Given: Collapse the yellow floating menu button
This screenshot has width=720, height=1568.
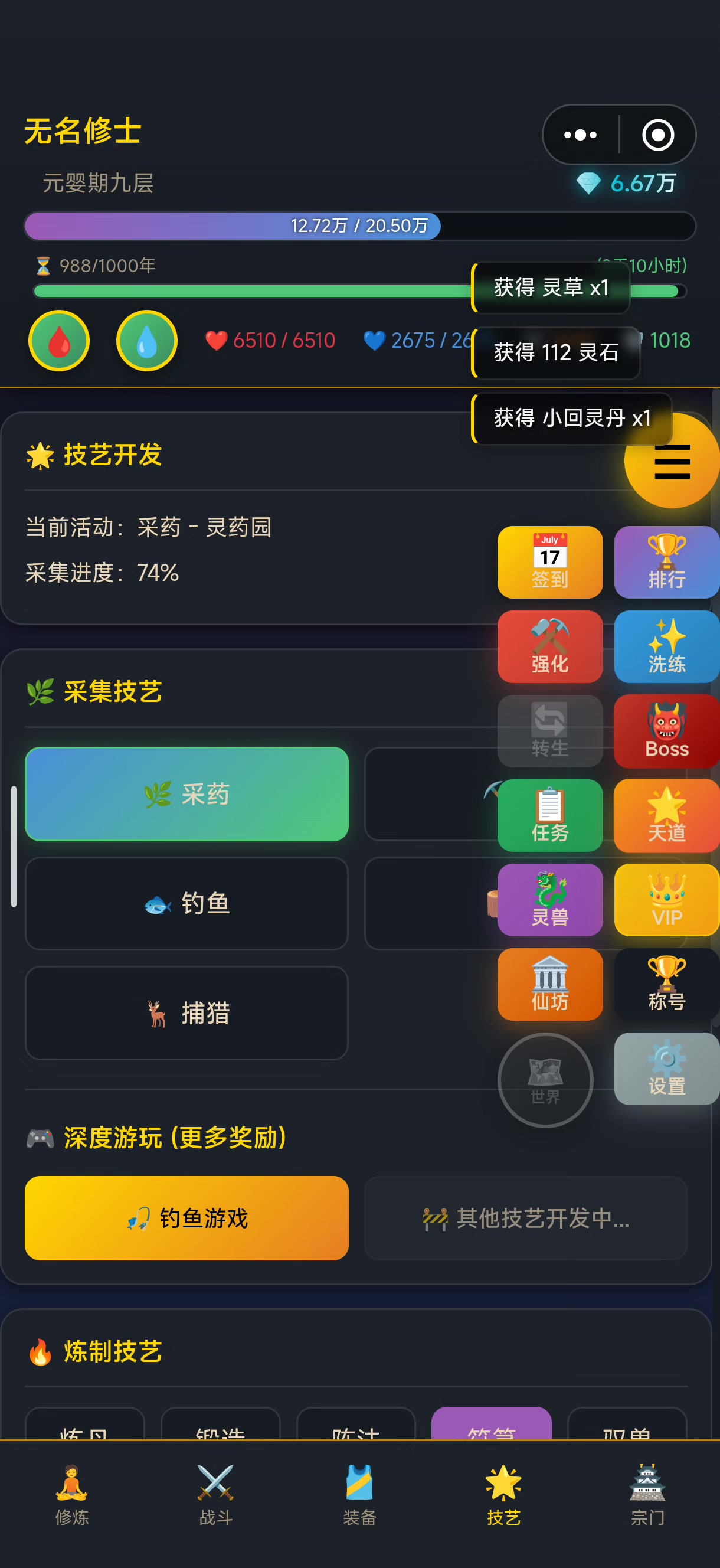Looking at the screenshot, I should pos(672,462).
